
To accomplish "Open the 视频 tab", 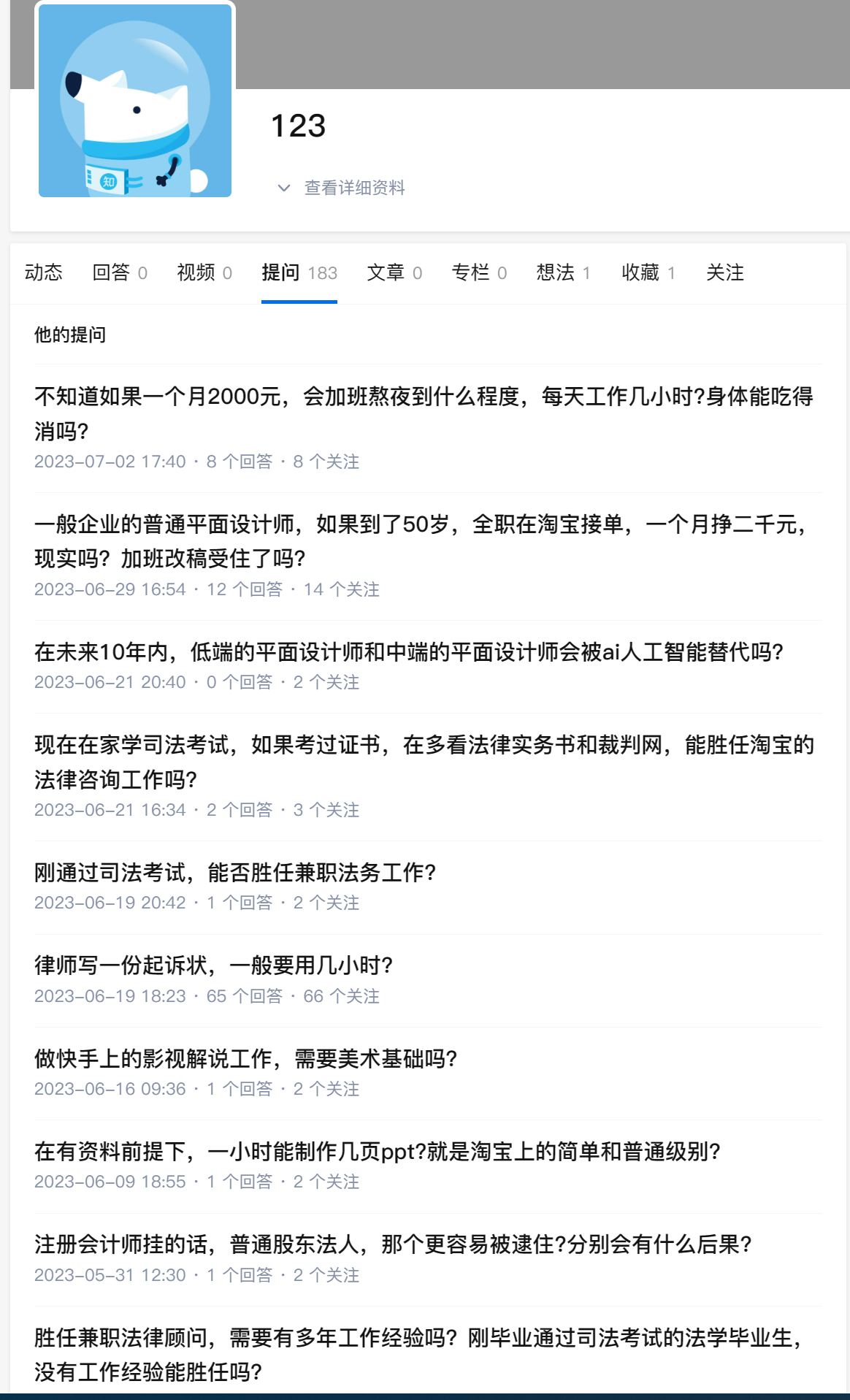I will [204, 272].
